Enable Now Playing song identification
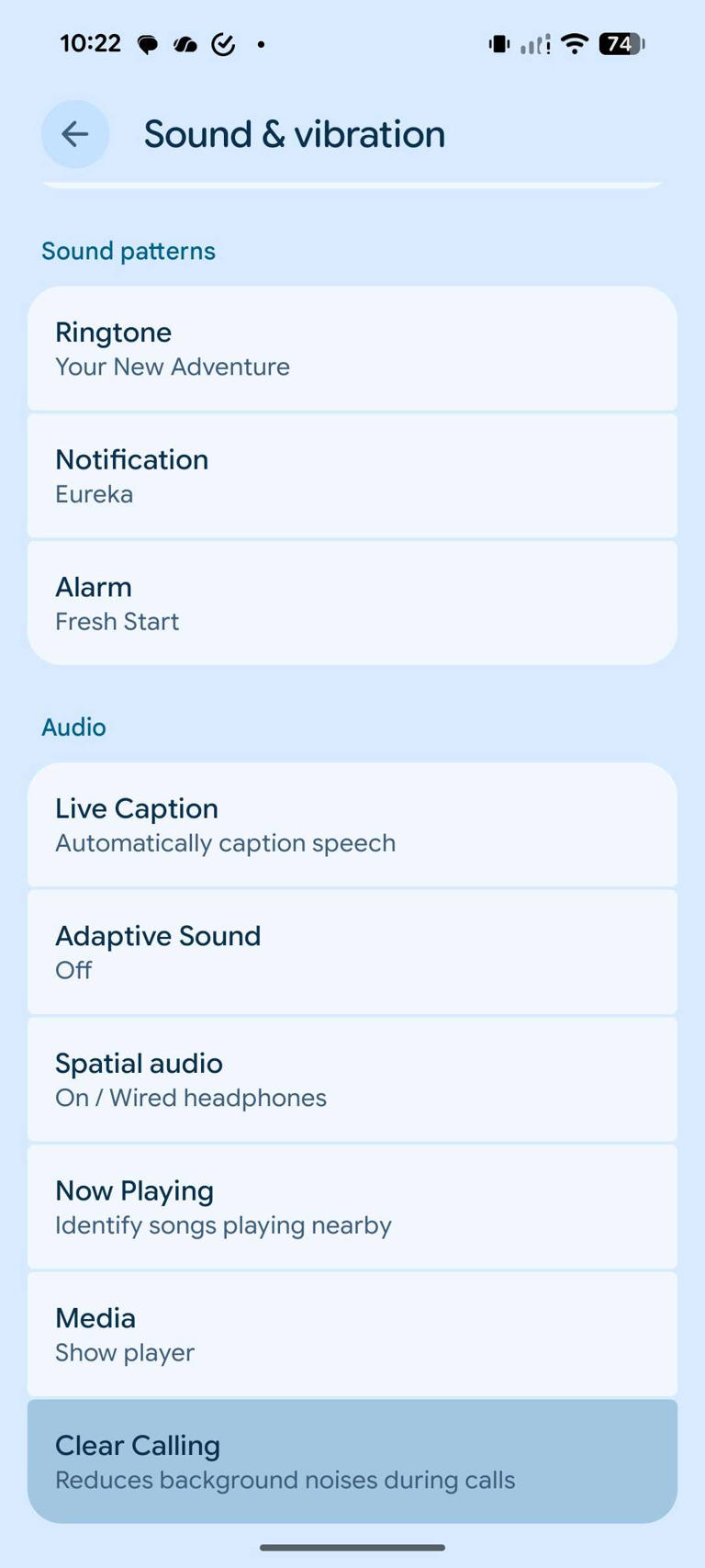 coord(352,1205)
